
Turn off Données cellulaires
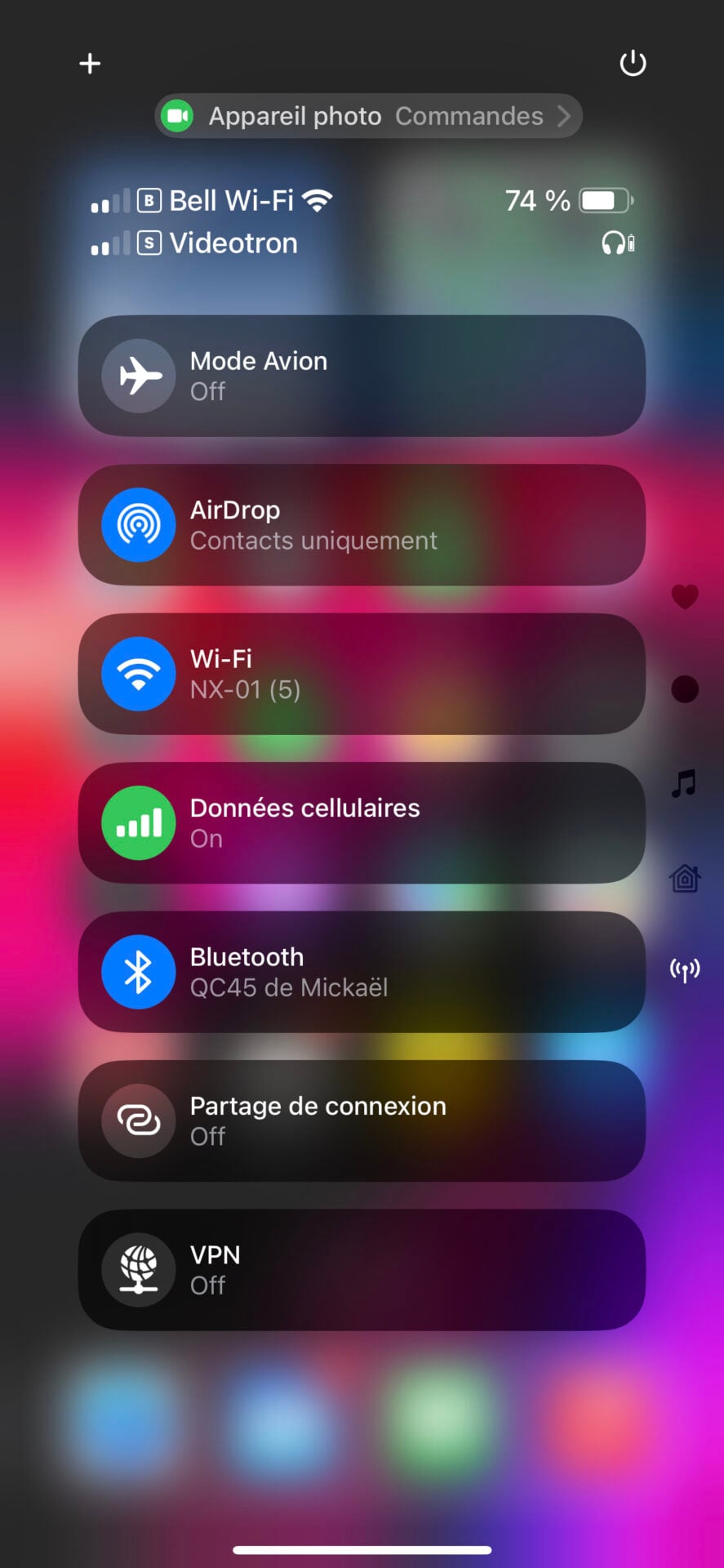coord(139,823)
